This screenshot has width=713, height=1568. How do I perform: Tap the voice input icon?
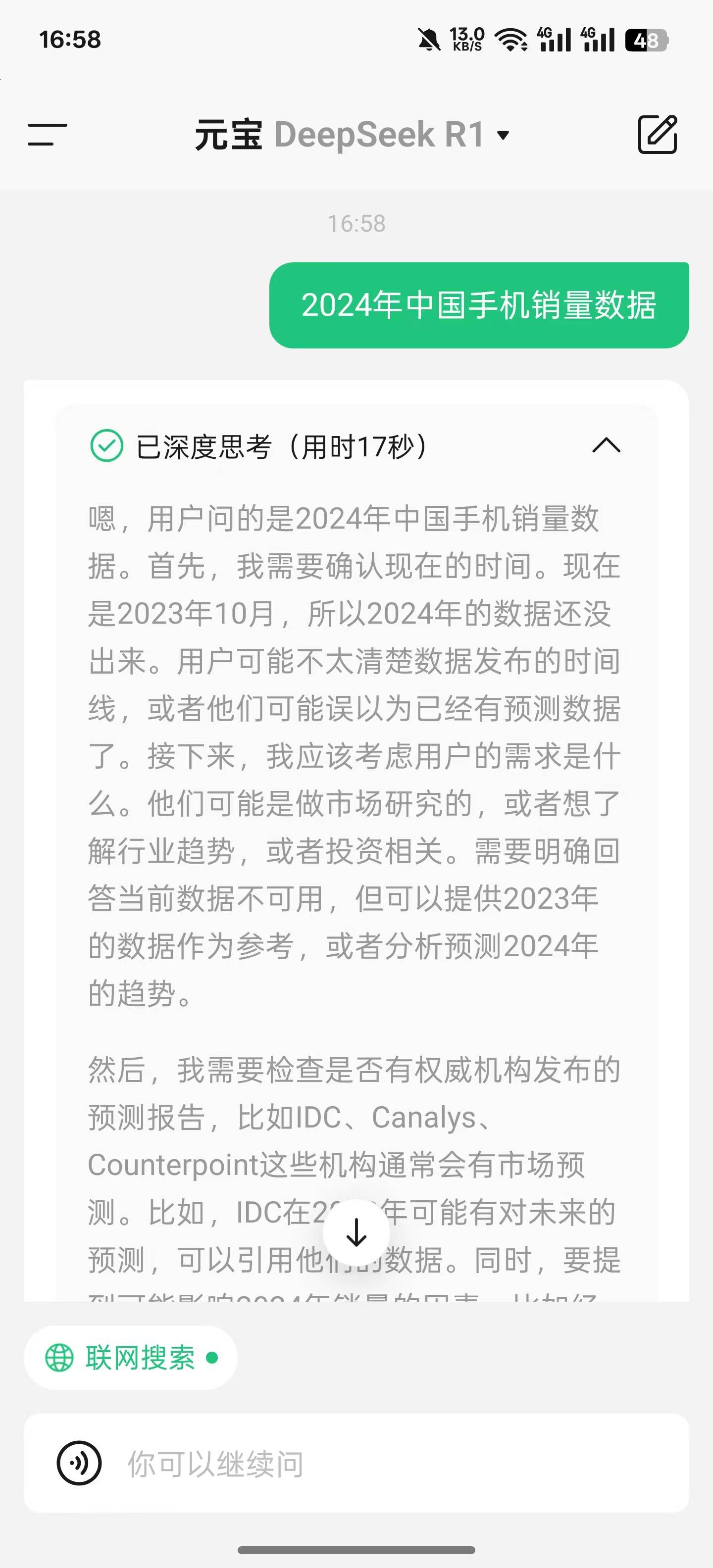click(x=79, y=1463)
